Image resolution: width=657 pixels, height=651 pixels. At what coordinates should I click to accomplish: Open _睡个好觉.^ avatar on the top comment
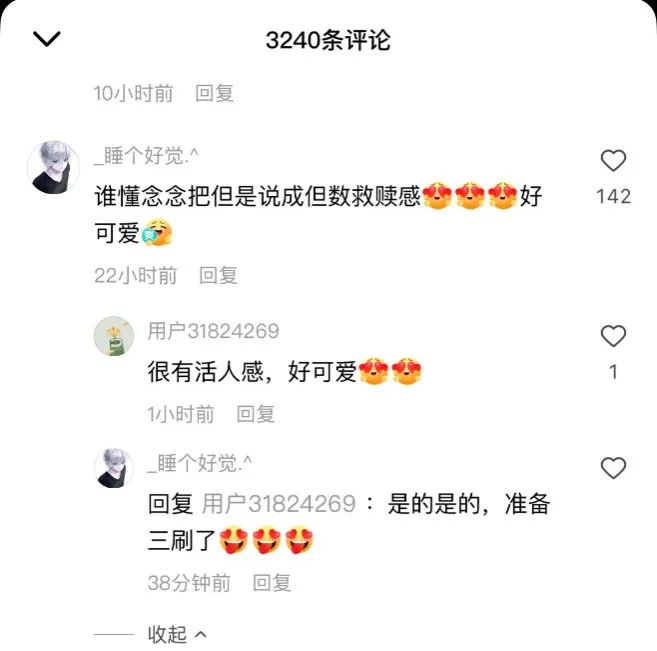pos(53,167)
